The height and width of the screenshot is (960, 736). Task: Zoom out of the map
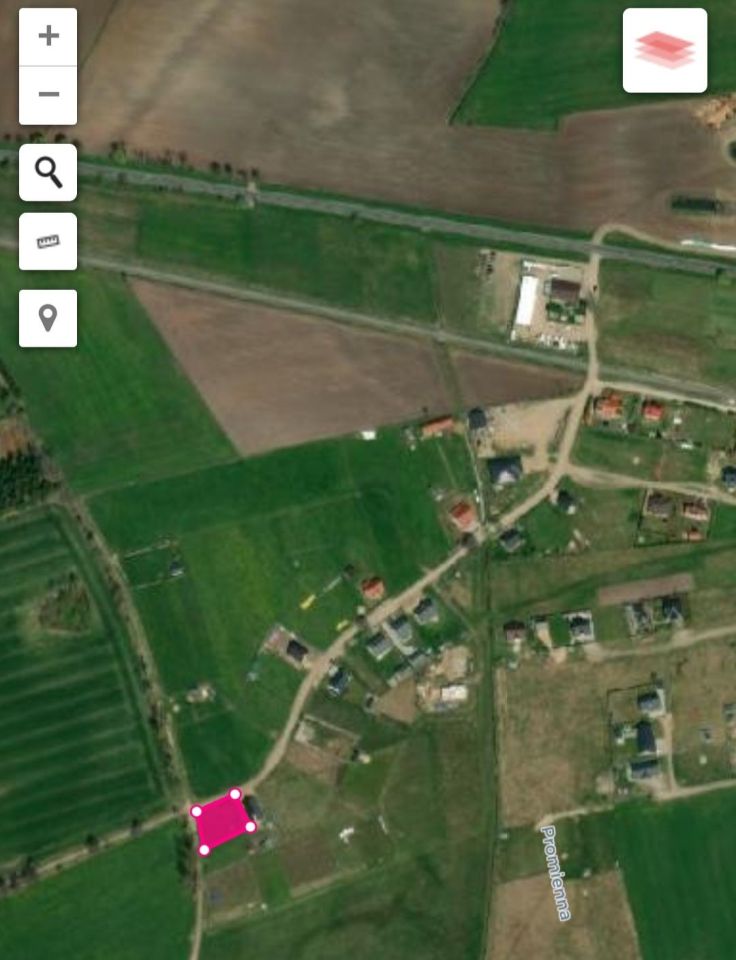point(48,95)
